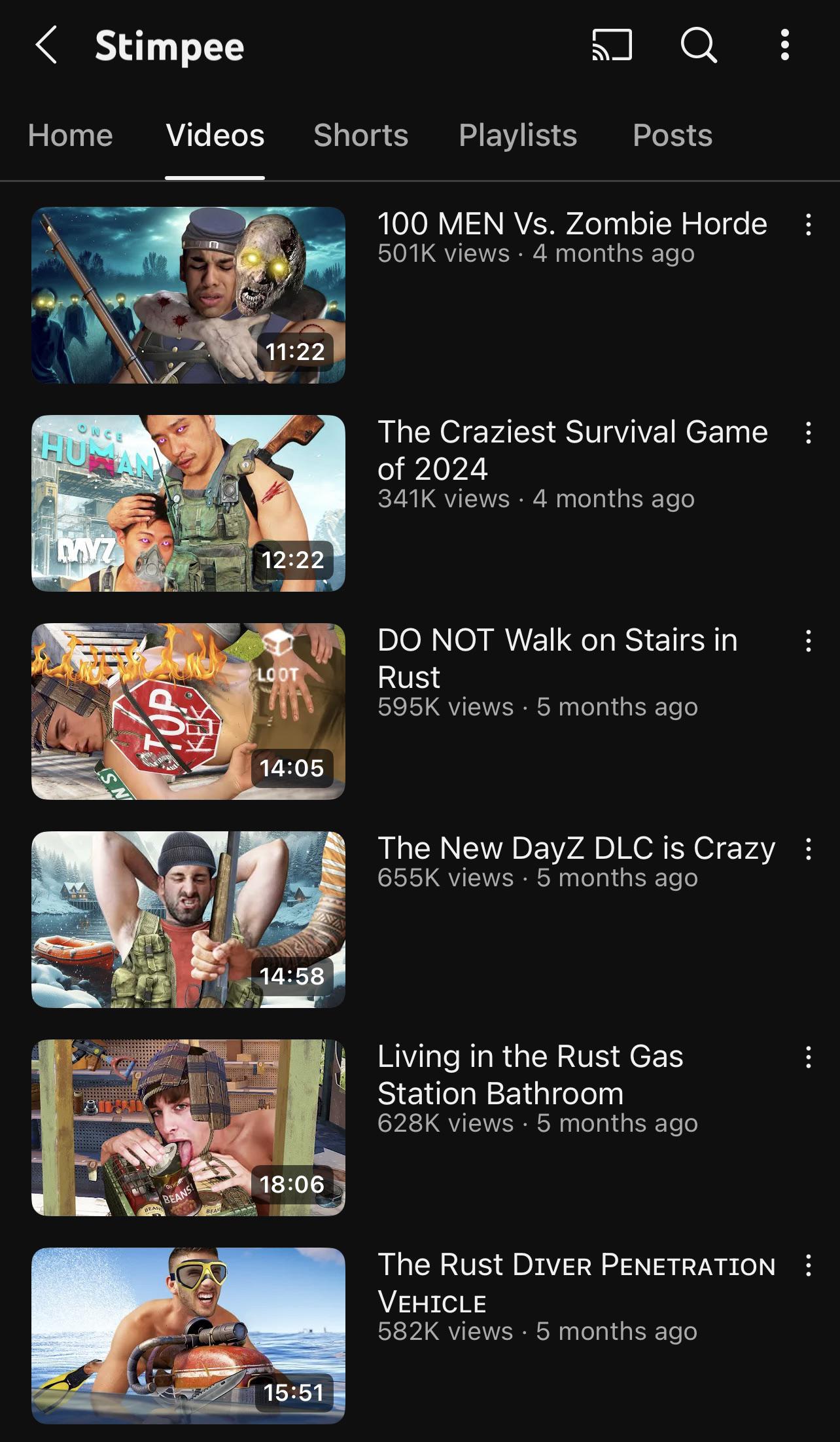Play DO NOT Walk on Stairs in Rust

[x=188, y=712]
